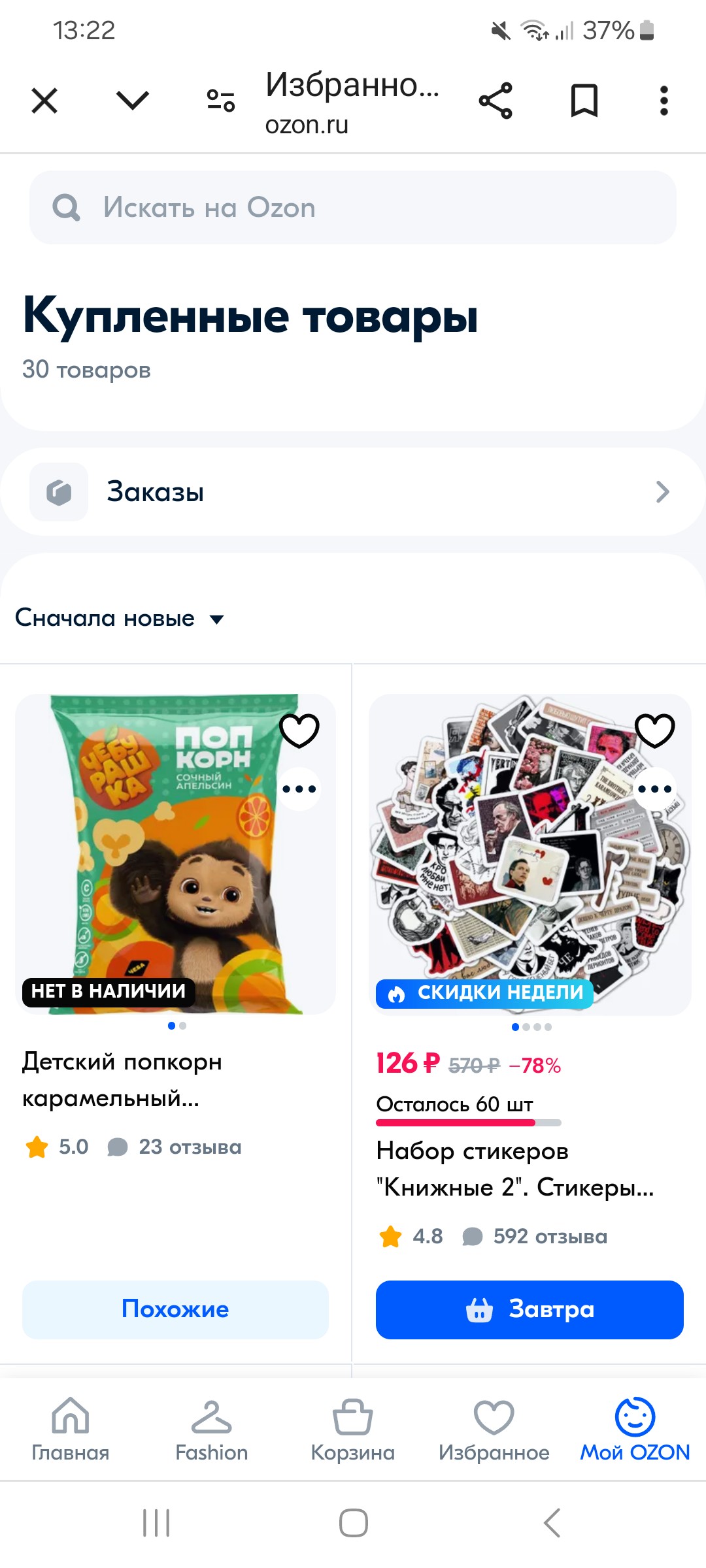Tap Похожие button for similar items

[x=175, y=1309]
